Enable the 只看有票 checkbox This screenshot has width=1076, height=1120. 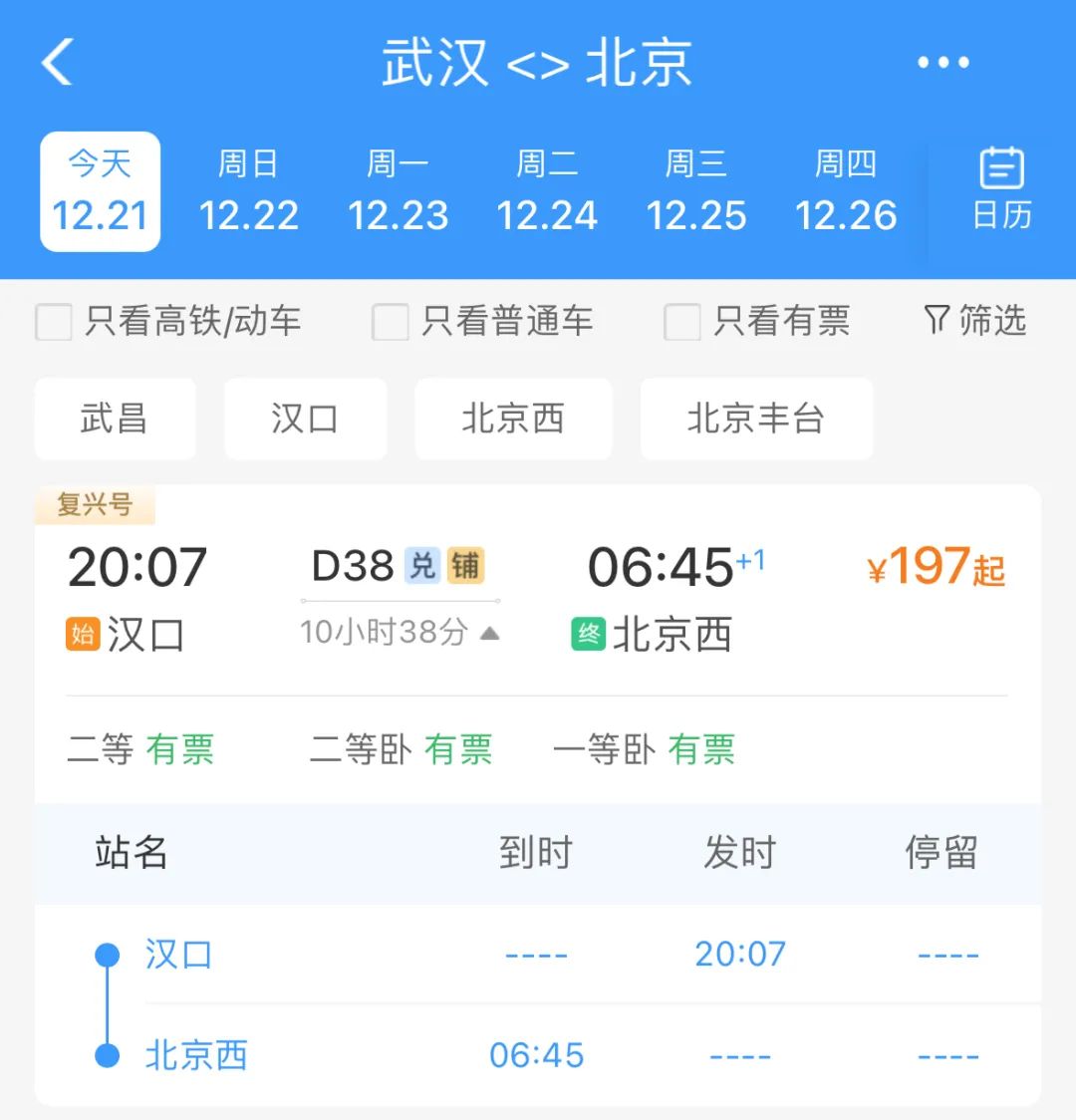tap(682, 322)
